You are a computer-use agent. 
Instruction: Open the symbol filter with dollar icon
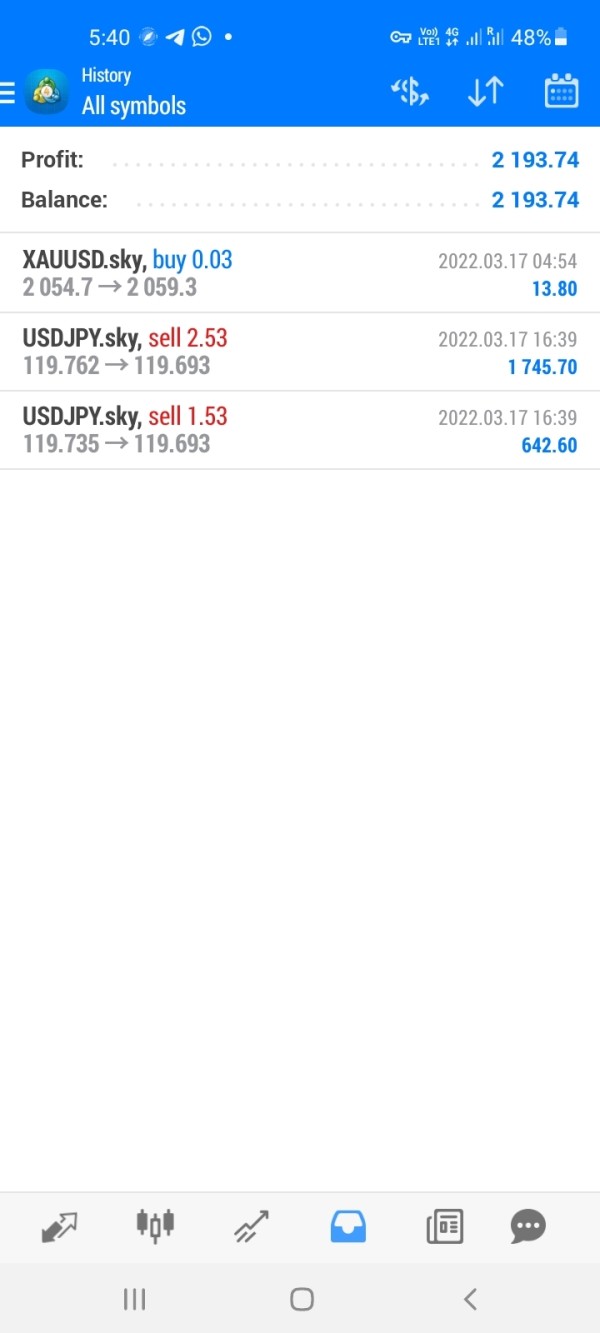point(409,92)
